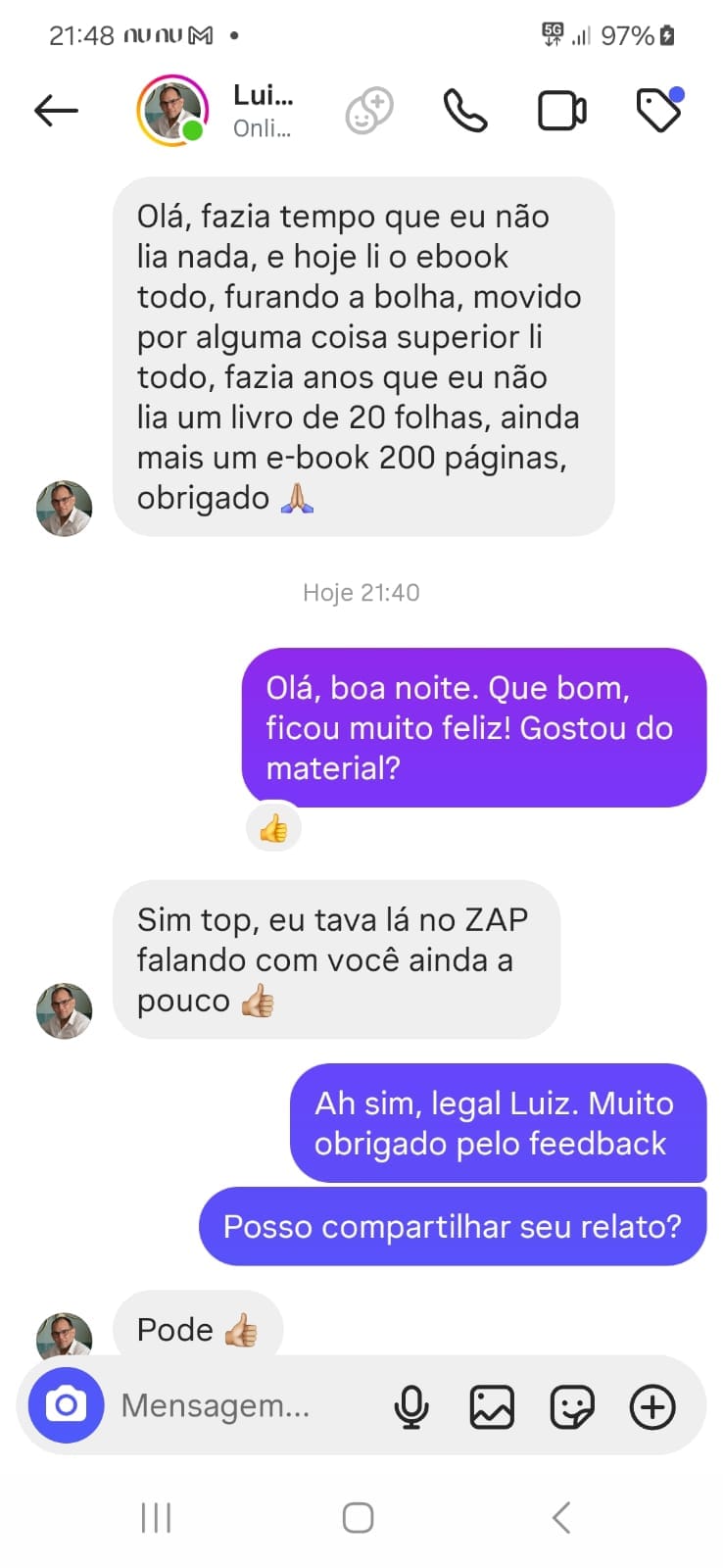Open recent apps from the navigation bar
Viewport: 723px width, 1568px height.
[x=156, y=1518]
